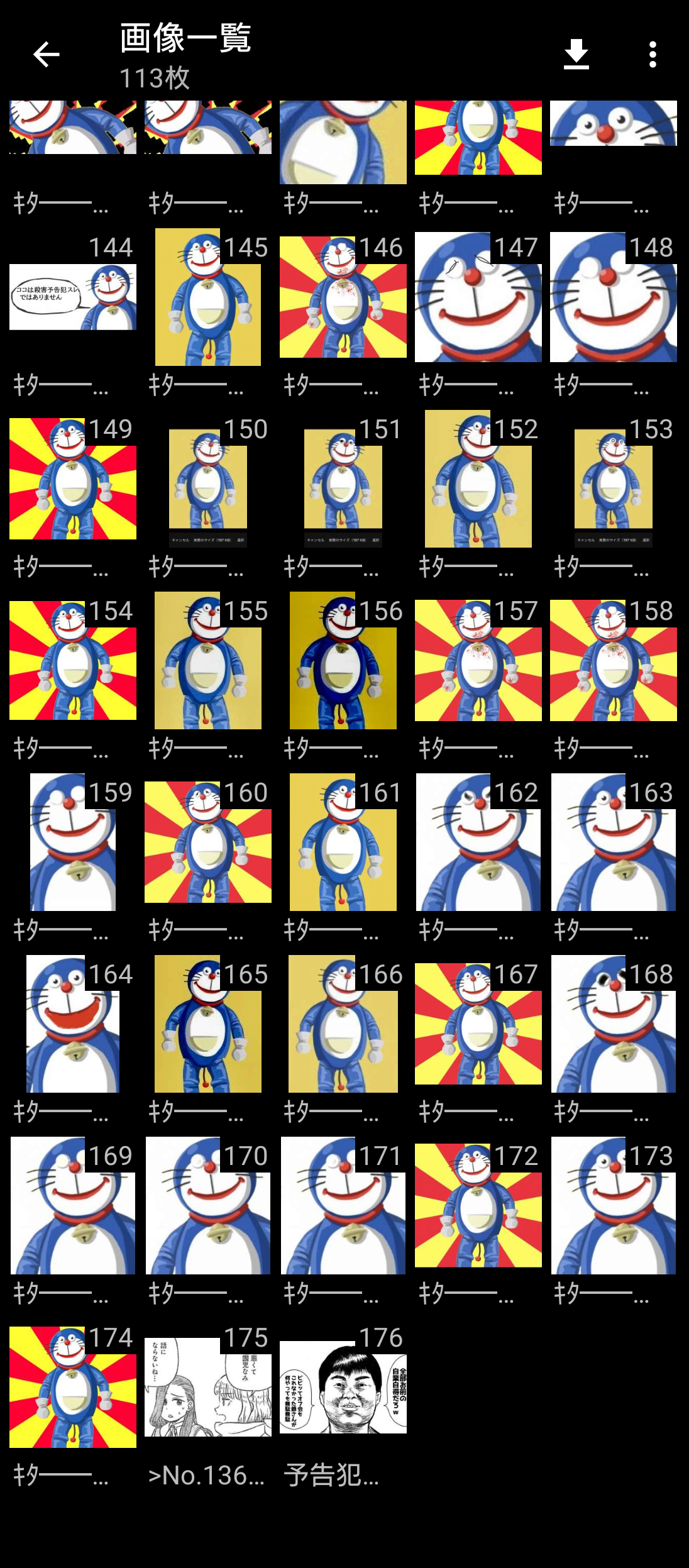Image resolution: width=689 pixels, height=1568 pixels.
Task: Go back using the arrow icon
Action: point(46,55)
